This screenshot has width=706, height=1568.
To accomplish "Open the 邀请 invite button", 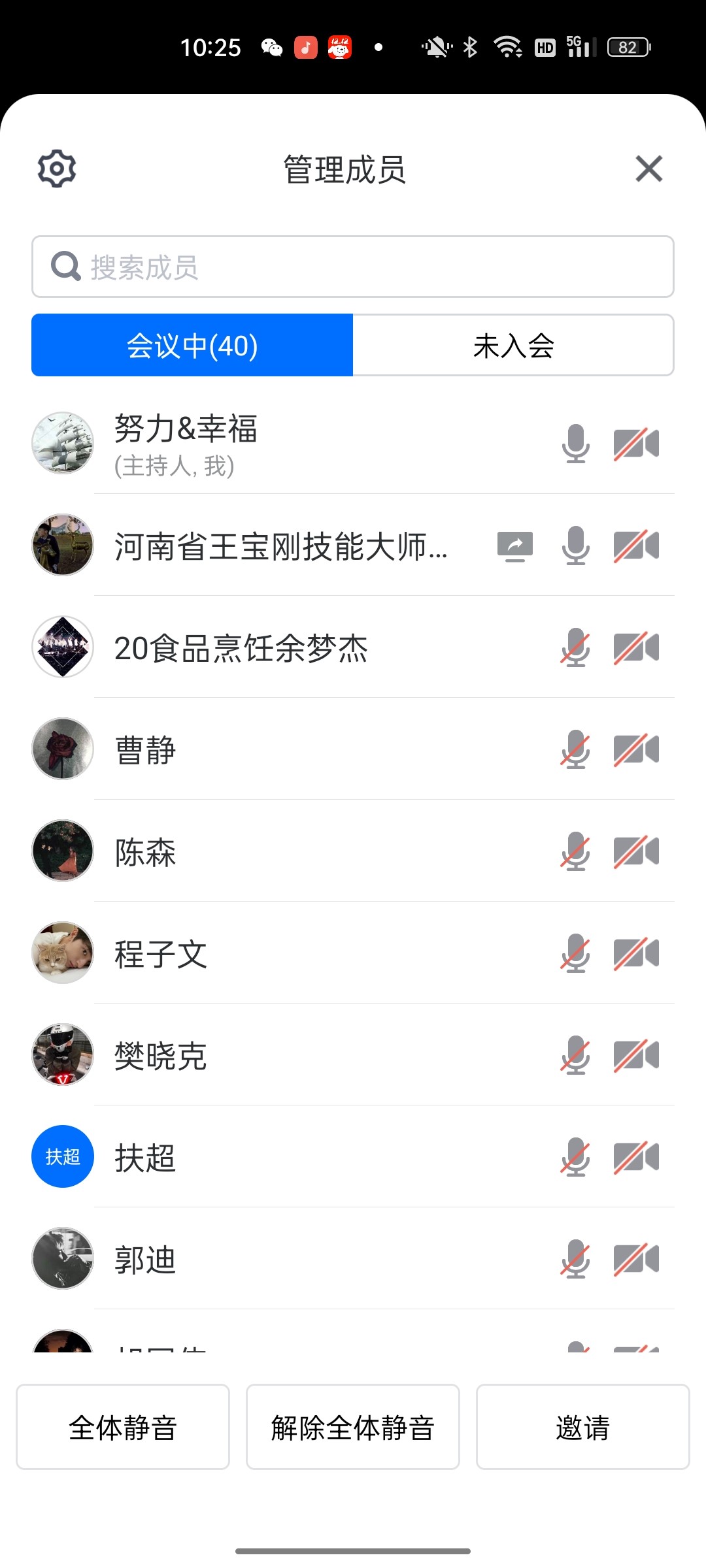I will click(x=582, y=1427).
